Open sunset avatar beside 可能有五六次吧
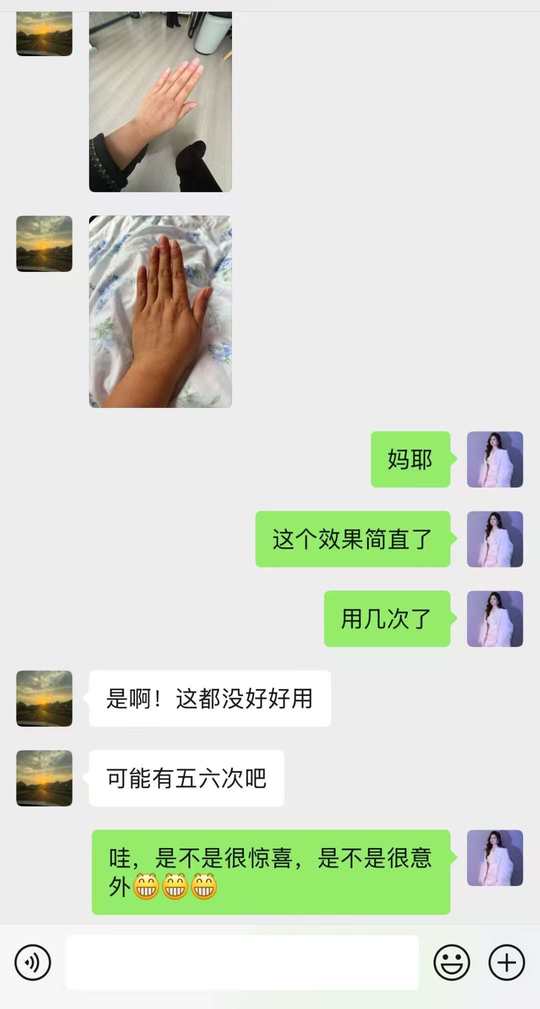The width and height of the screenshot is (540, 1009). (44, 778)
